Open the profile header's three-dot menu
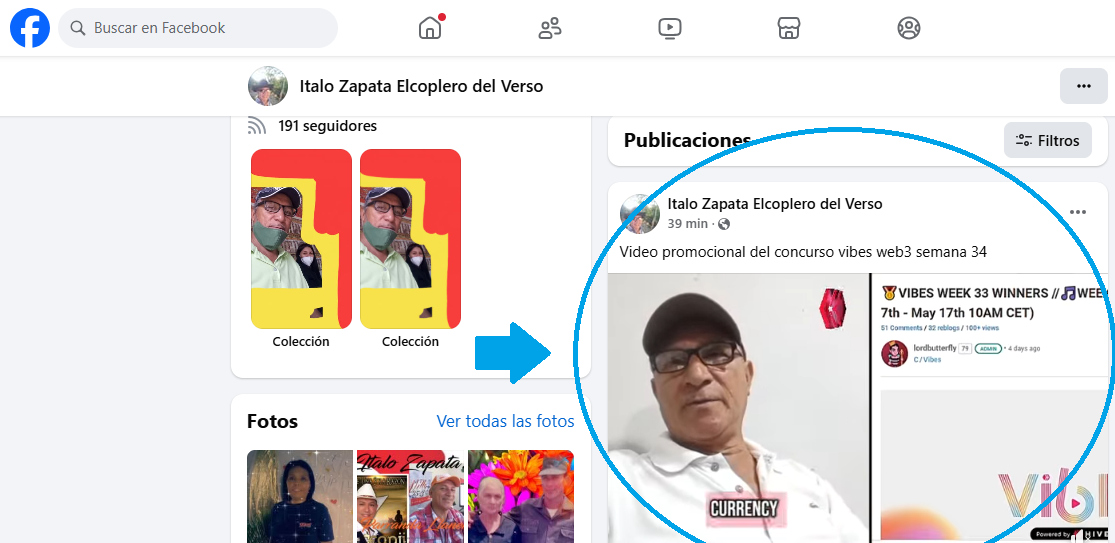1115x543 pixels. pos(1083,86)
